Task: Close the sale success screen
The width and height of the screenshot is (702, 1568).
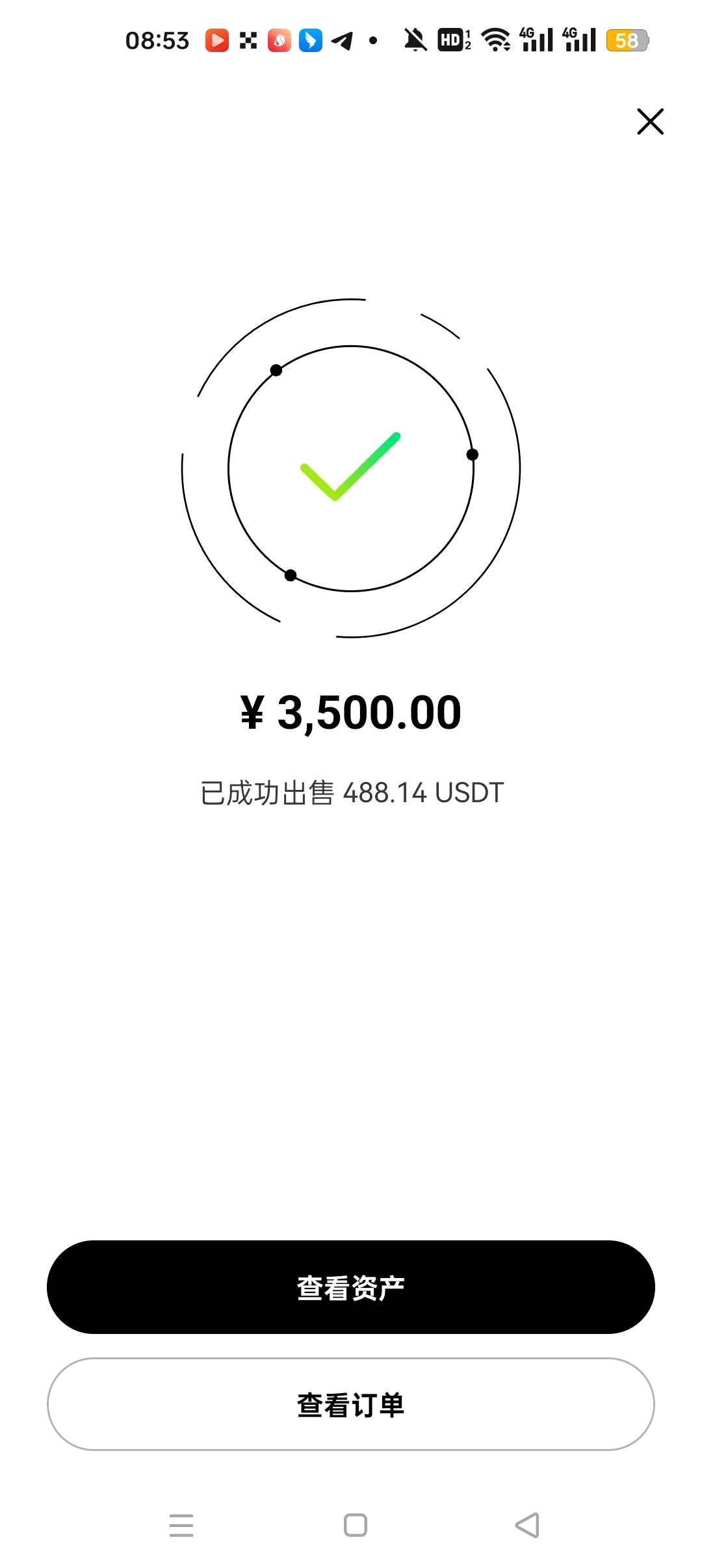Action: pyautogui.click(x=650, y=122)
